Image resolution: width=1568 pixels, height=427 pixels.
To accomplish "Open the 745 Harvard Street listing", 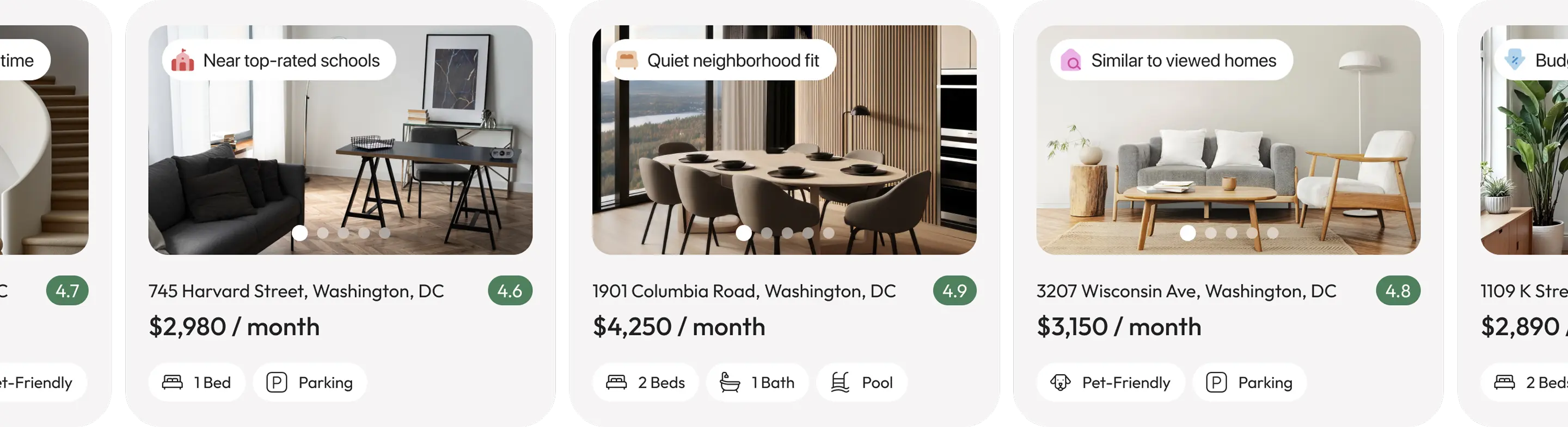I will (296, 291).
